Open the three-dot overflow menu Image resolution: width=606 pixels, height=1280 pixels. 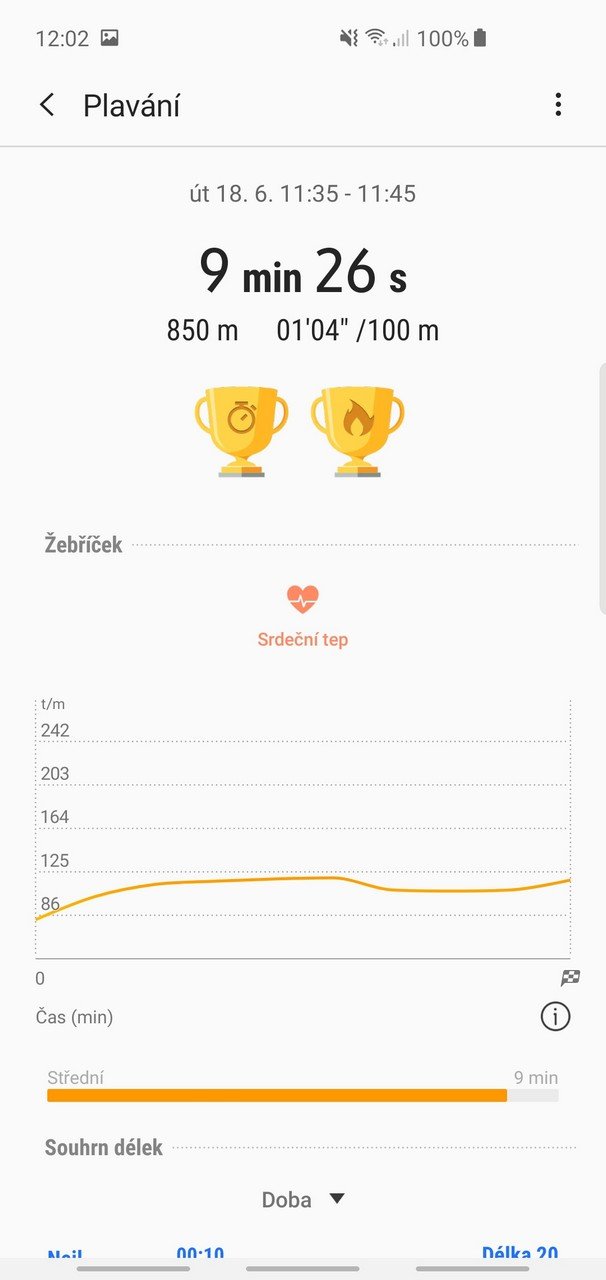click(558, 104)
